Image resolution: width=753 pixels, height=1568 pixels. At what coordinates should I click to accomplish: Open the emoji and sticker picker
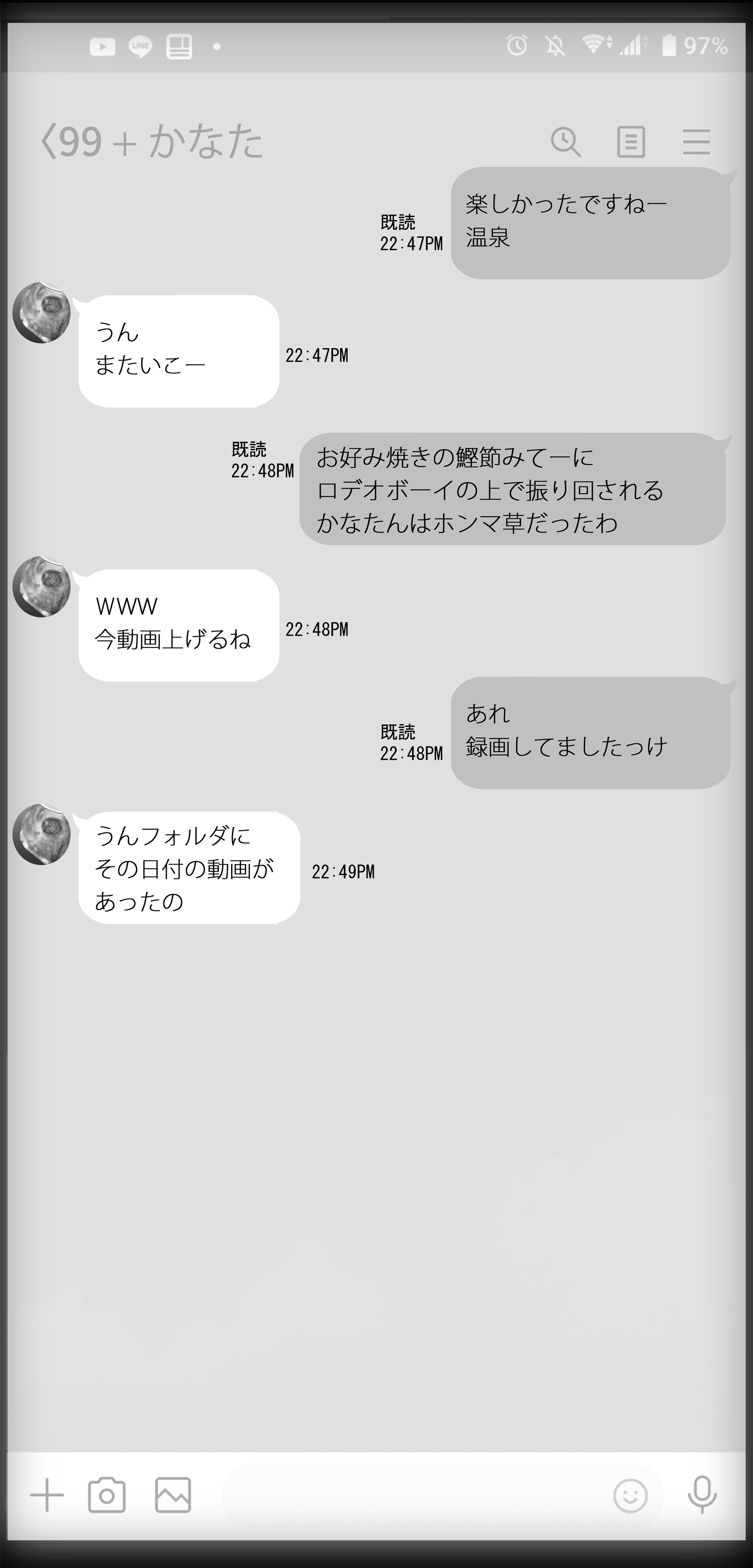pyautogui.click(x=630, y=1495)
